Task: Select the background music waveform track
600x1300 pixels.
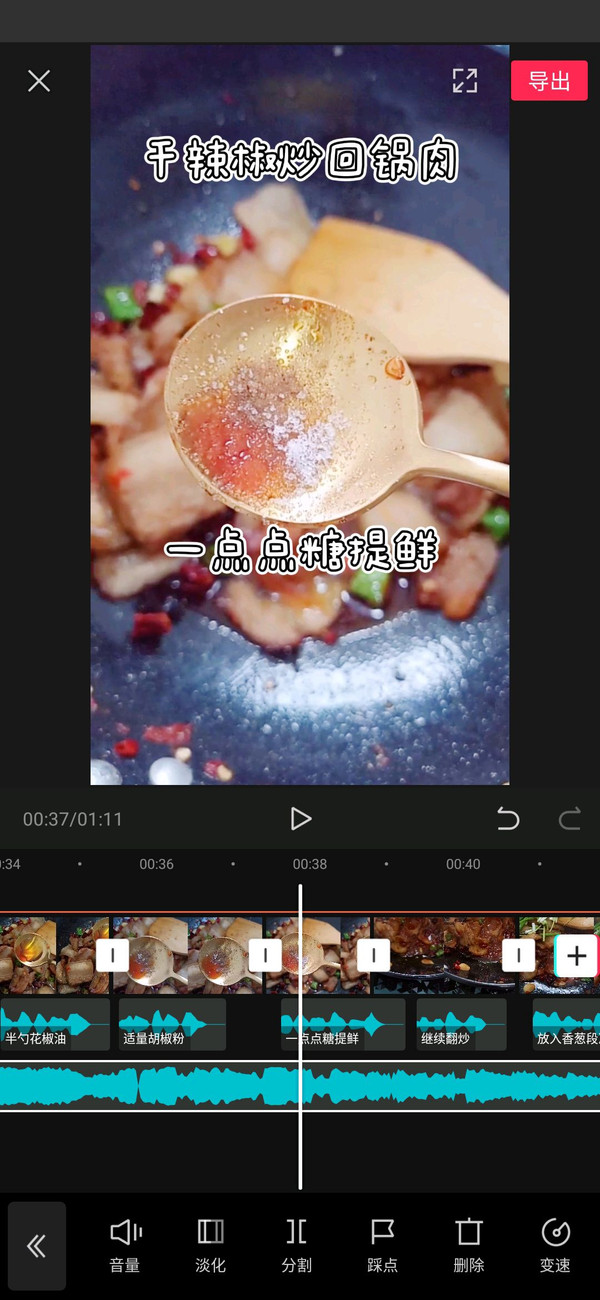Action: click(x=150, y=1086)
